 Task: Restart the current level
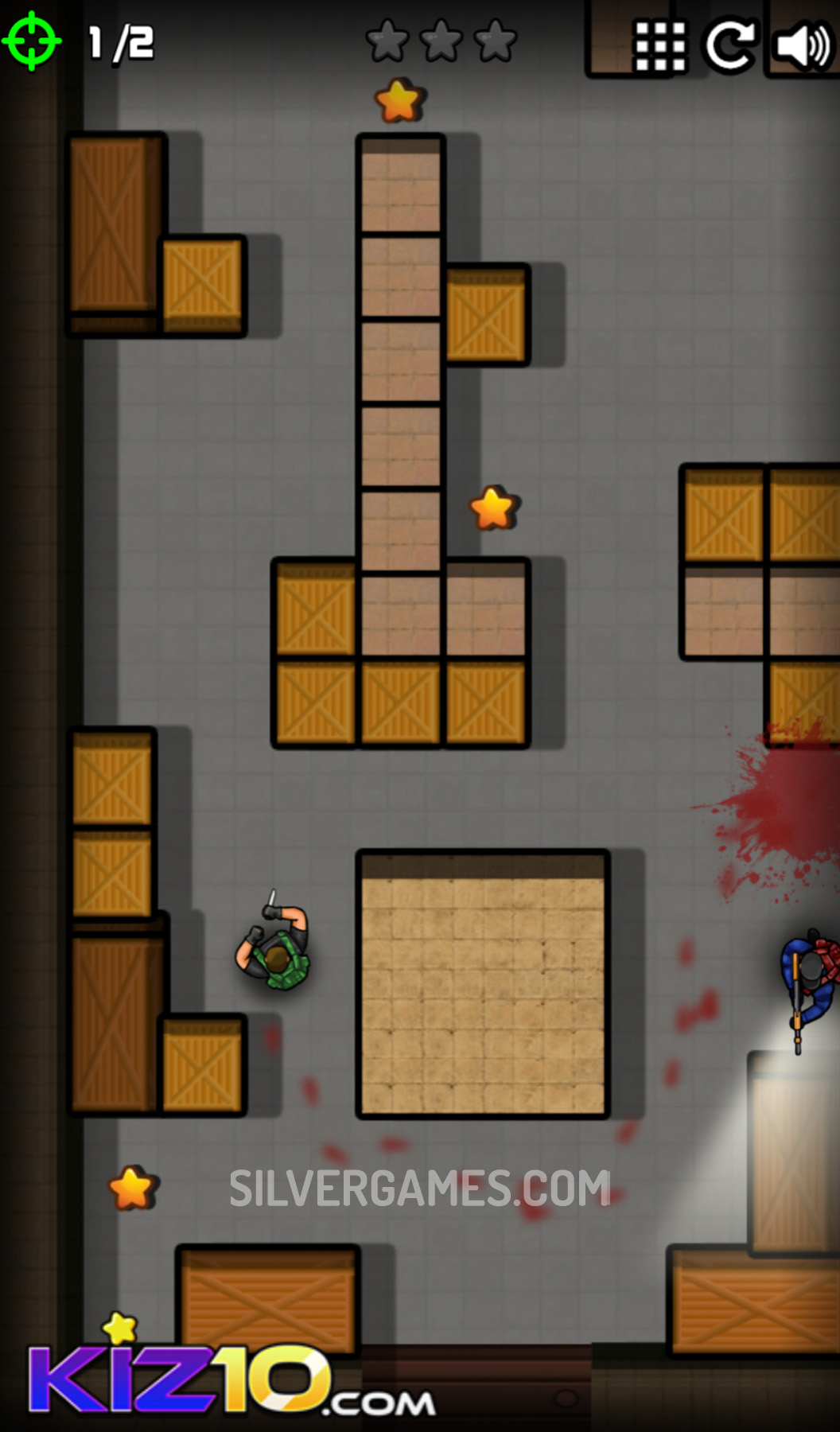(x=730, y=45)
